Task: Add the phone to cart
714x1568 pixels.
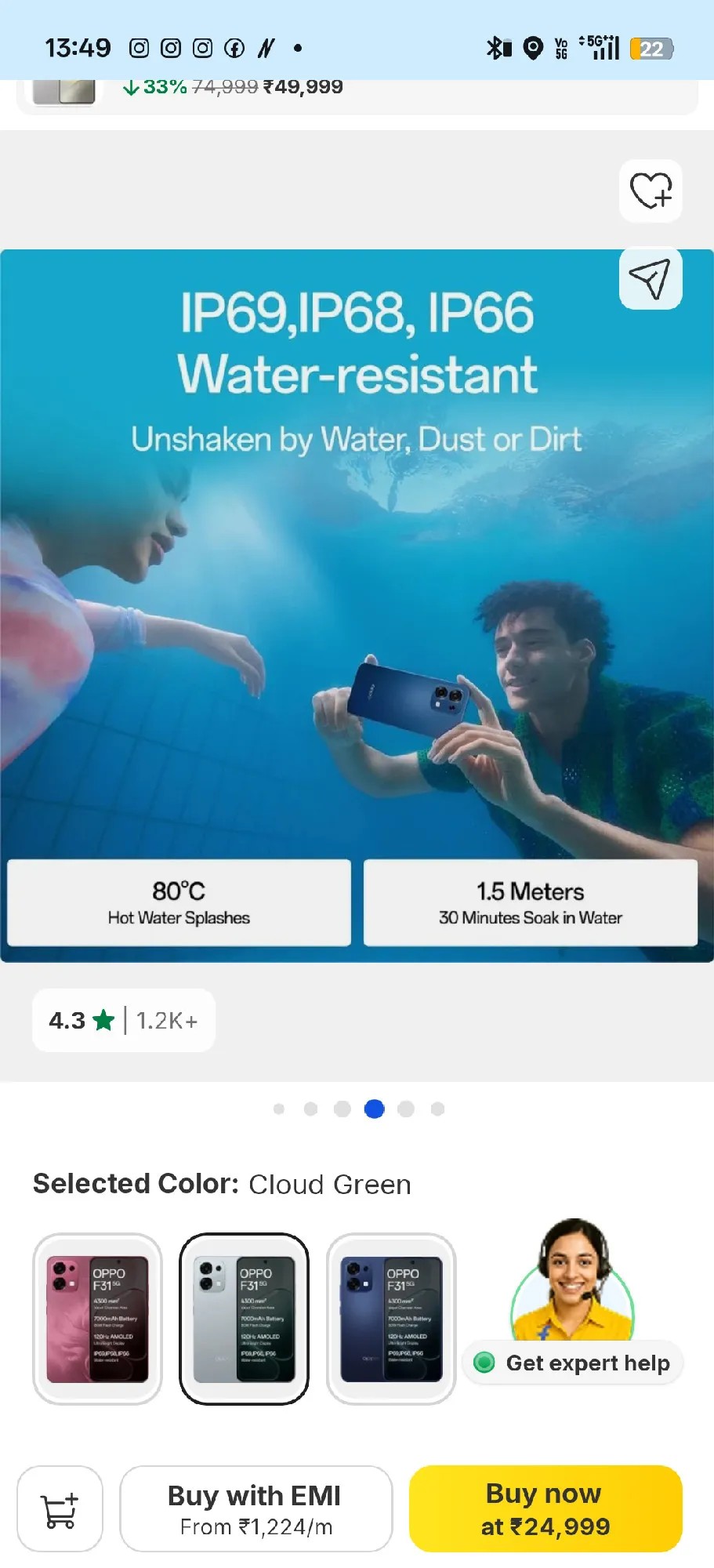Action: click(x=60, y=1508)
